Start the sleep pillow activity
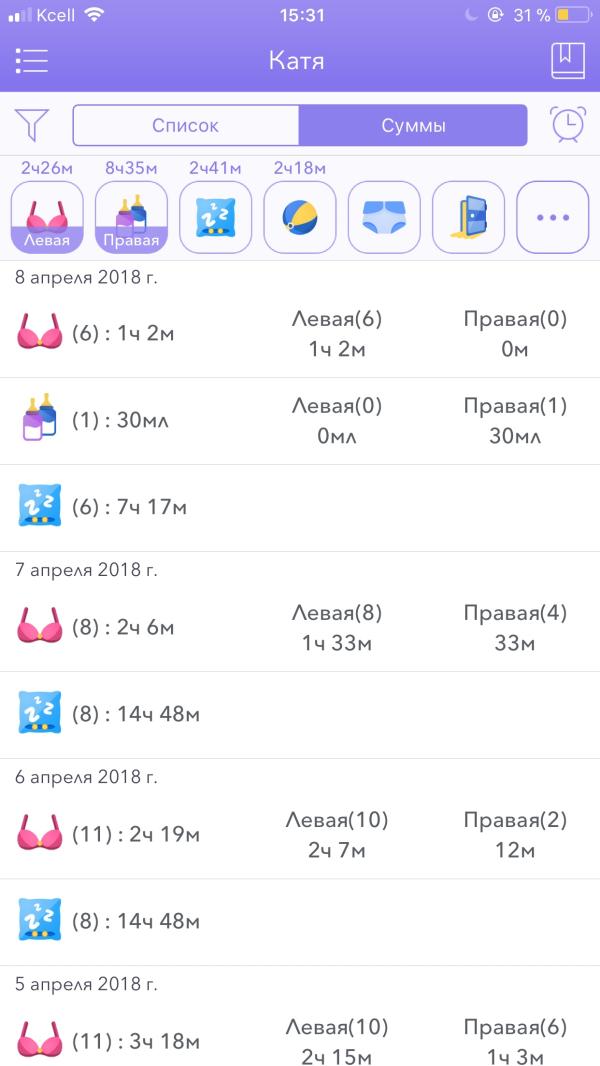The image size is (600, 1066). coord(215,217)
